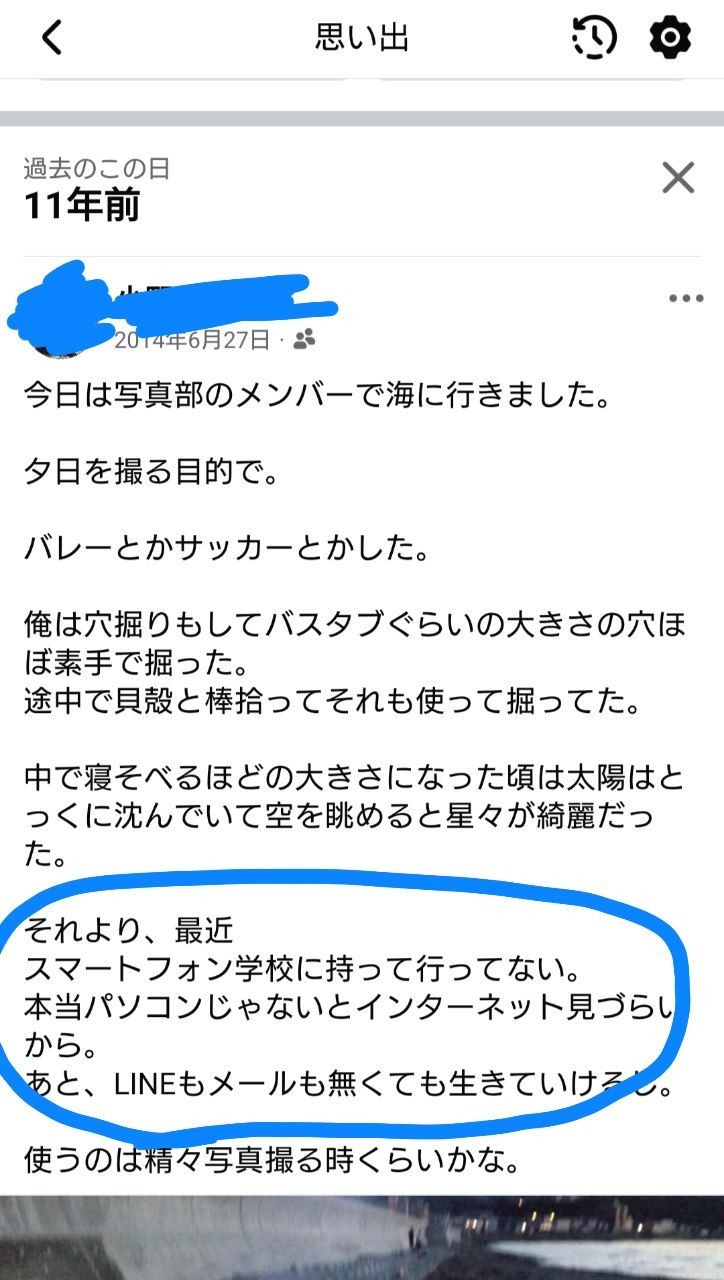
Task: Open the beach photo in the post
Action: (362, 1237)
